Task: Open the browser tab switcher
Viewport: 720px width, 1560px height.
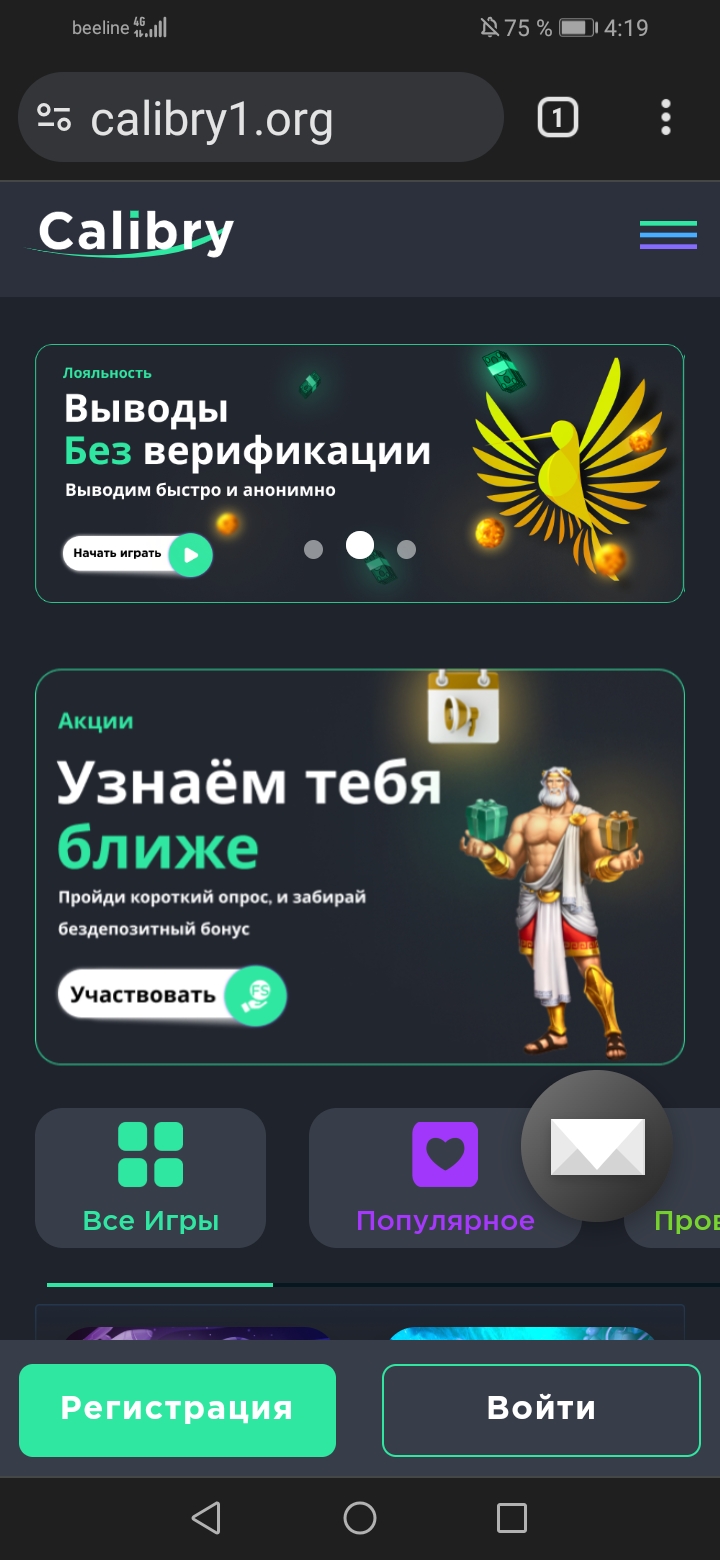Action: 557,118
